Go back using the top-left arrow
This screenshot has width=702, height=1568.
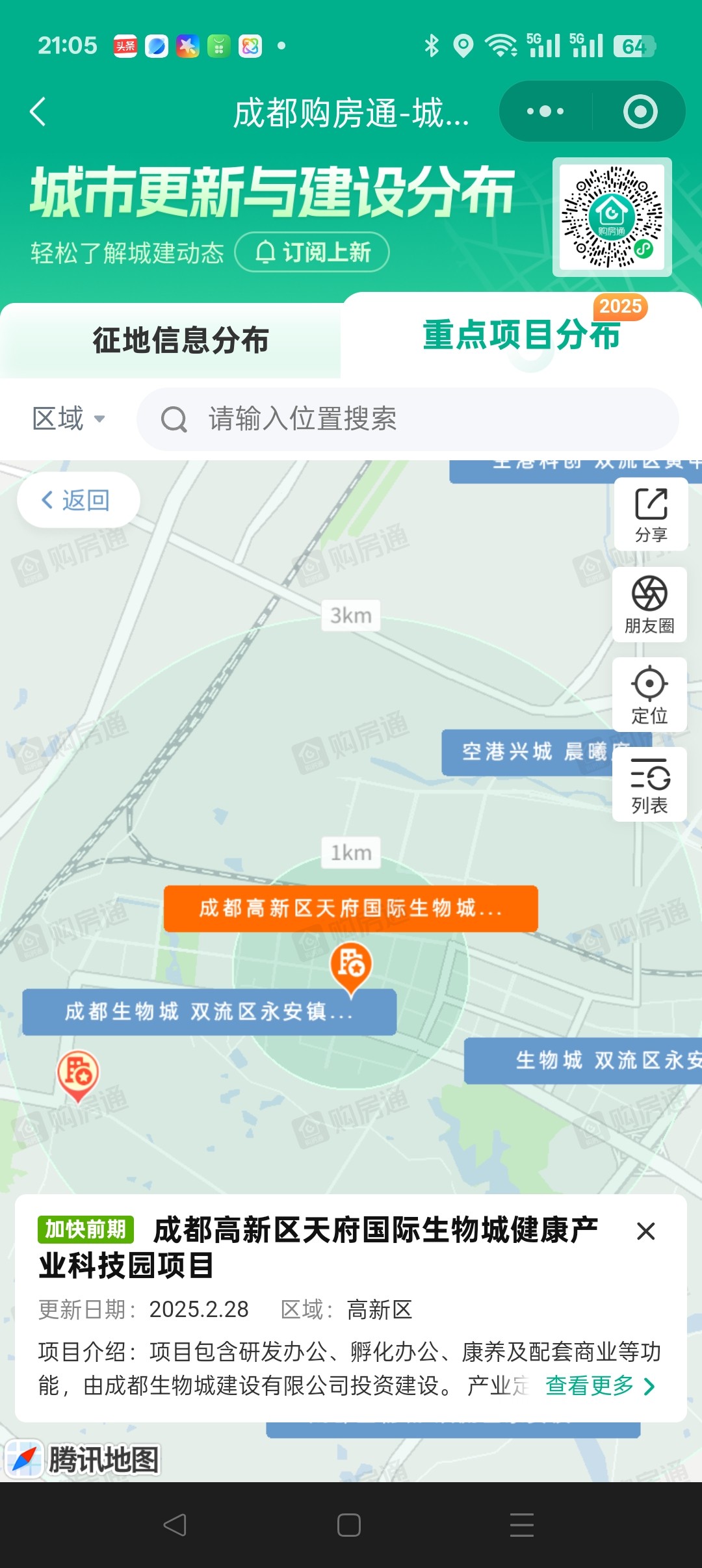point(38,111)
